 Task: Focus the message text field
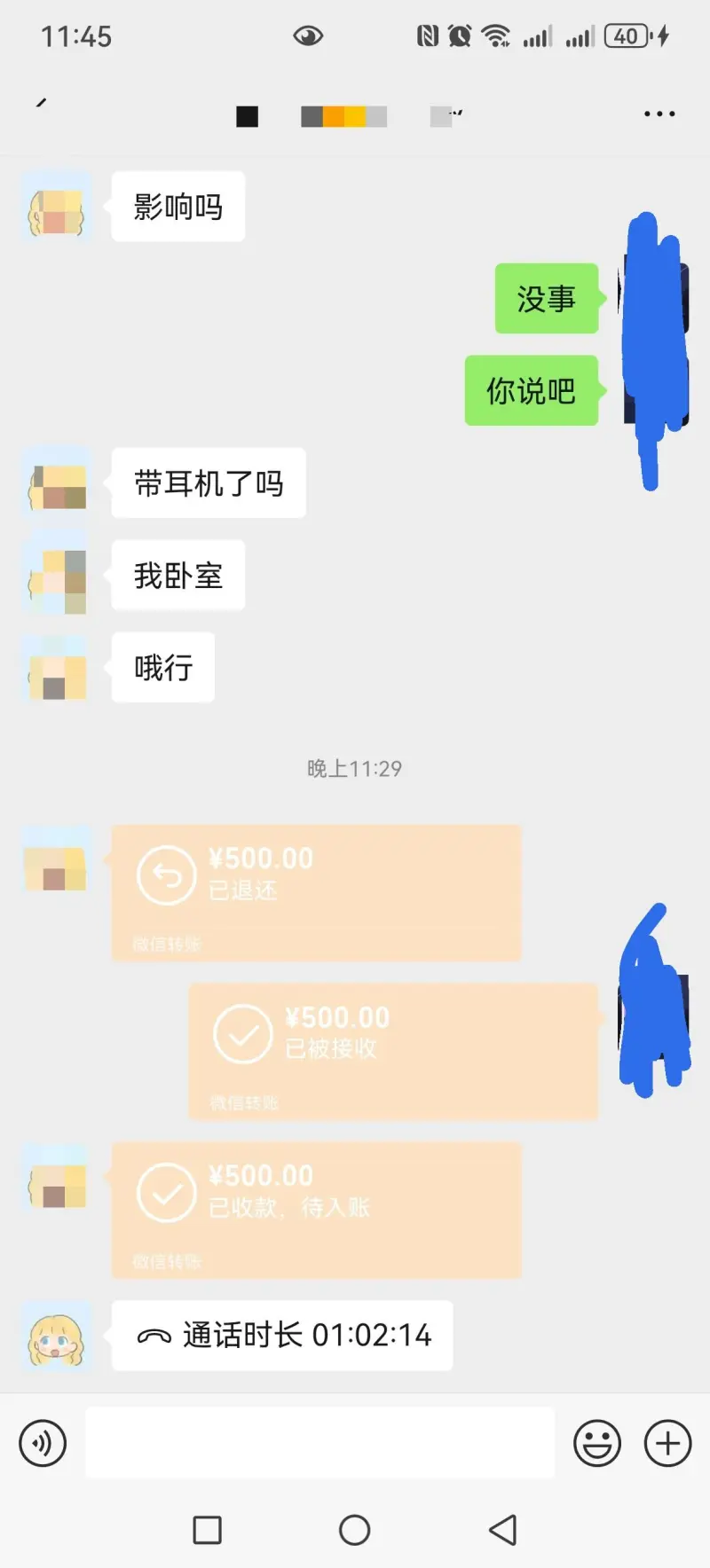pyautogui.click(x=319, y=1443)
